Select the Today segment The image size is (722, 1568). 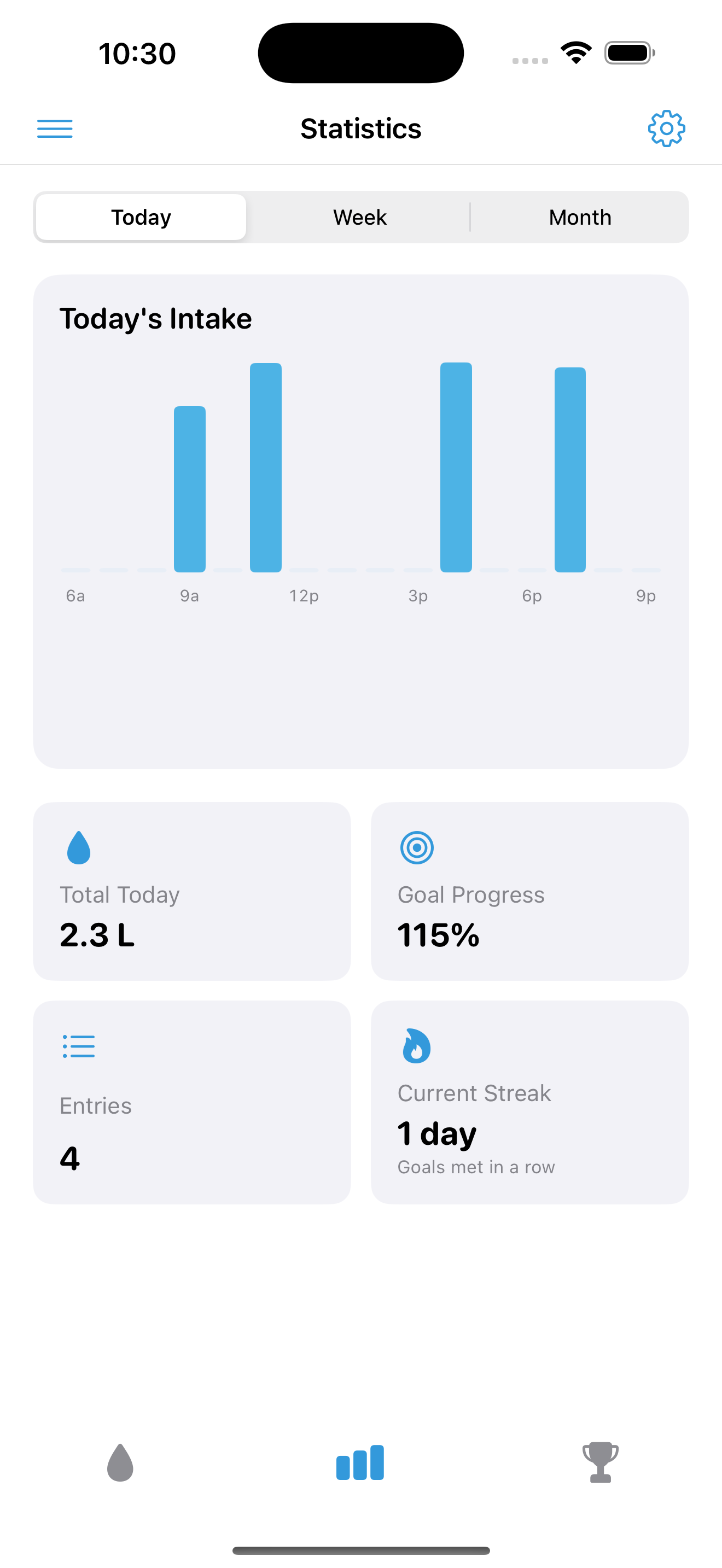pos(141,217)
